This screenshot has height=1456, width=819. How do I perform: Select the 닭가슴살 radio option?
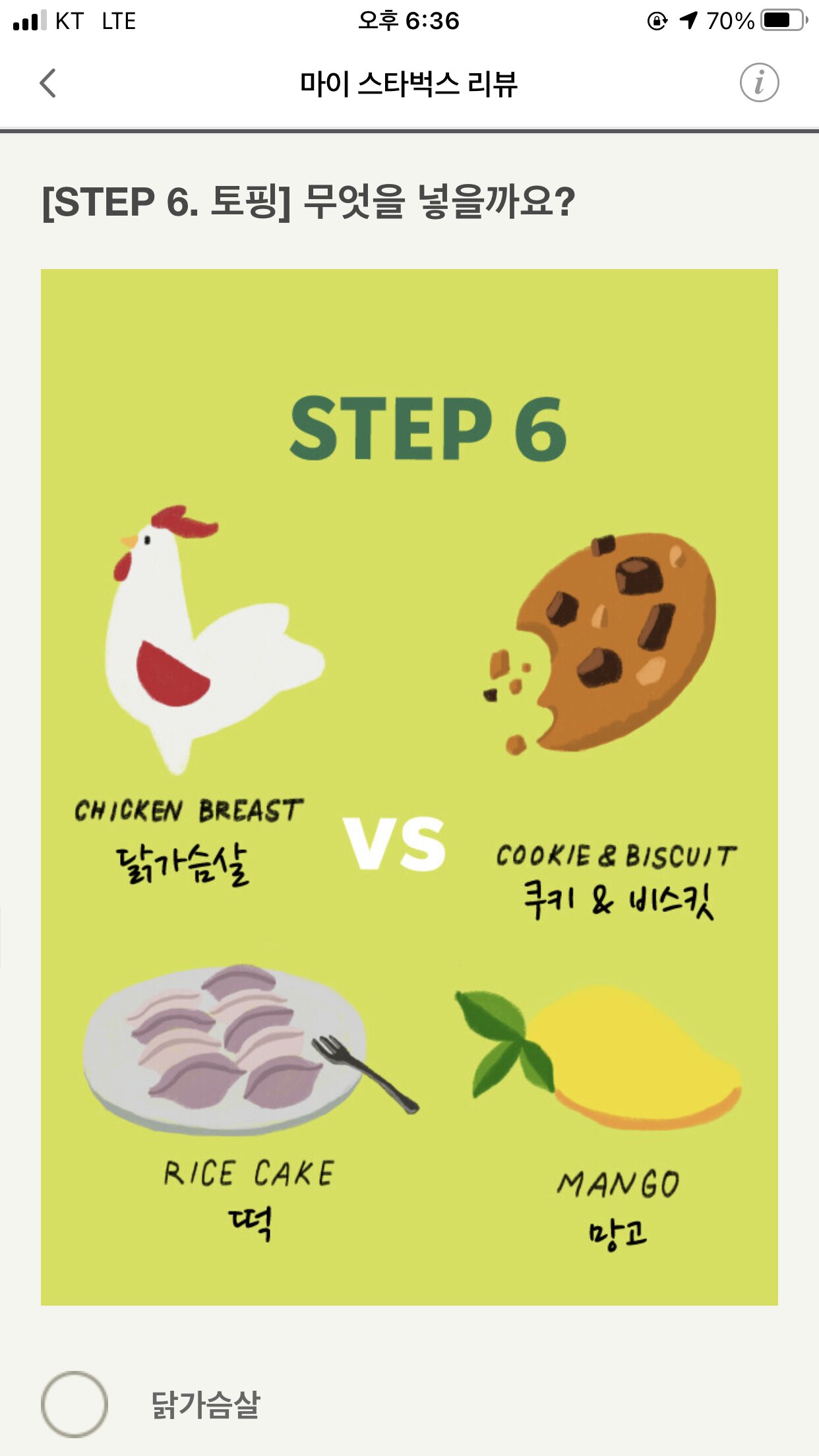(x=75, y=1405)
